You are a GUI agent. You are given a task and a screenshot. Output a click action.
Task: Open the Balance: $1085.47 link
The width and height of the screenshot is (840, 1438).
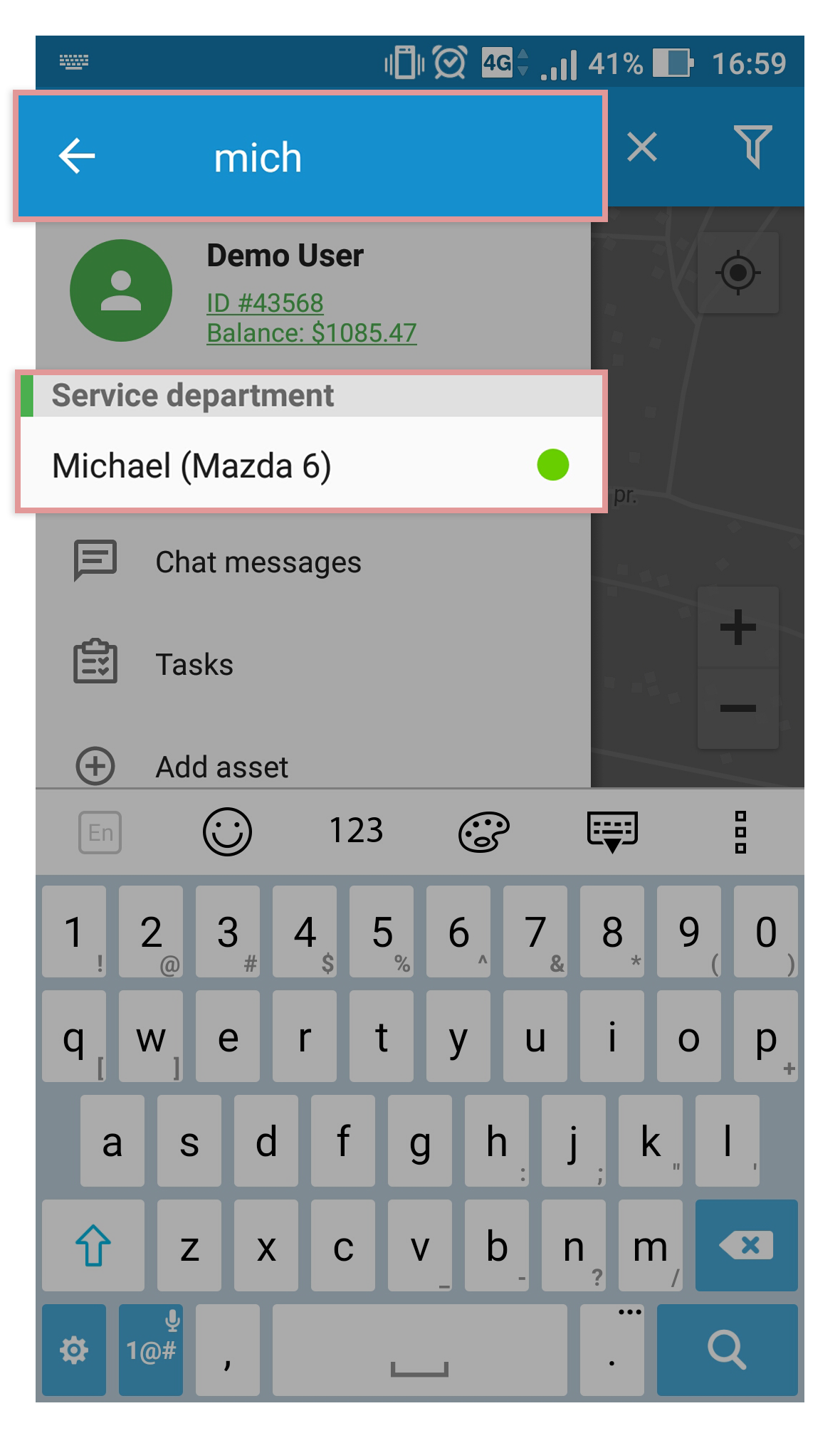pyautogui.click(x=311, y=332)
